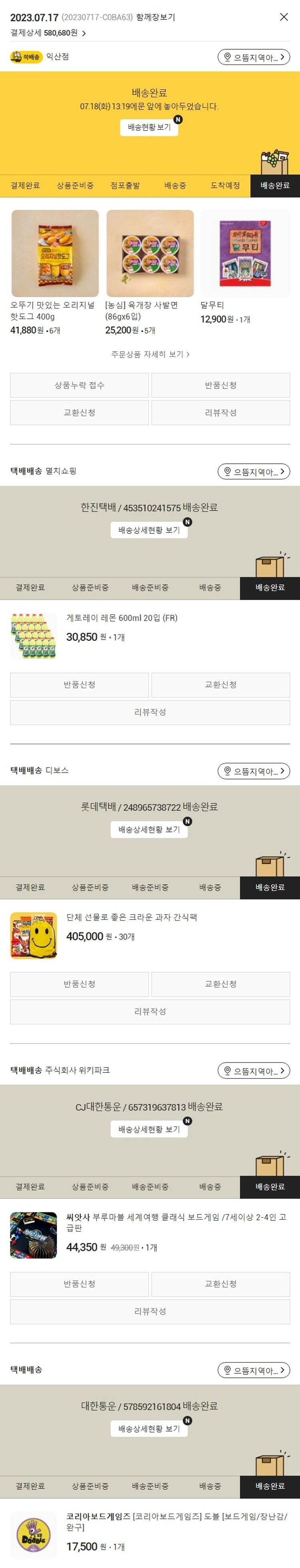
Task: View CJ대한통운 delivery status details
Action: (149, 1129)
